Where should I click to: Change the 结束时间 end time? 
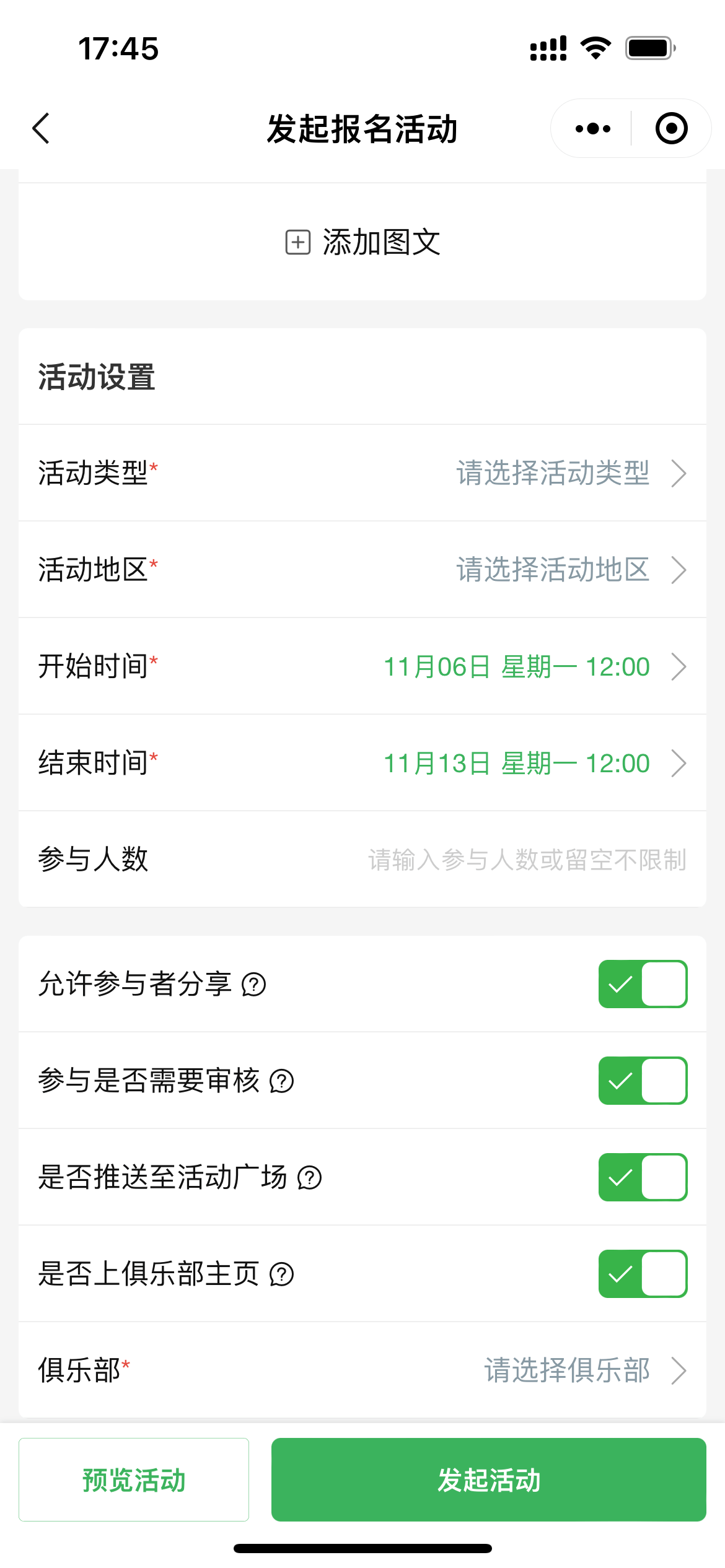533,764
